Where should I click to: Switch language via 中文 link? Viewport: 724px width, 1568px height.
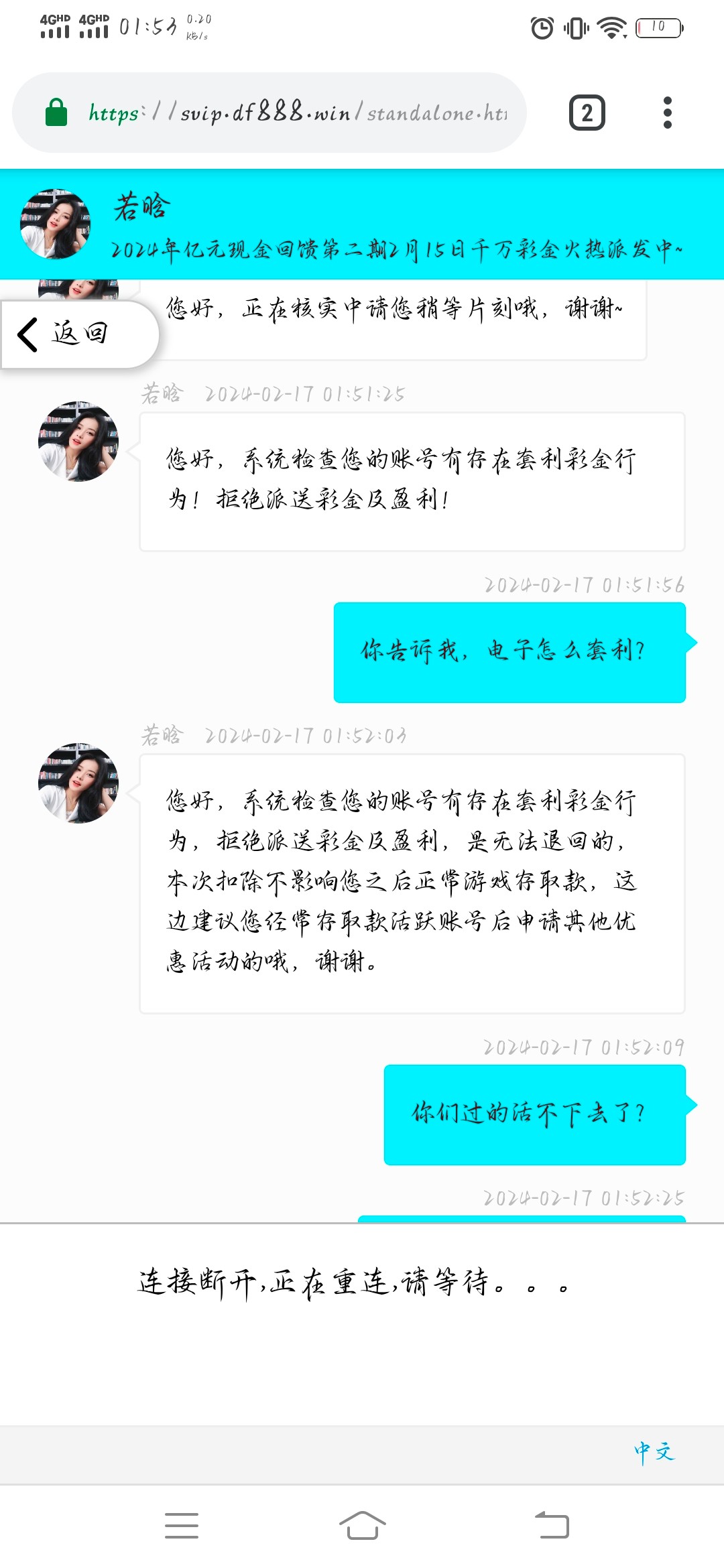pyautogui.click(x=654, y=1452)
